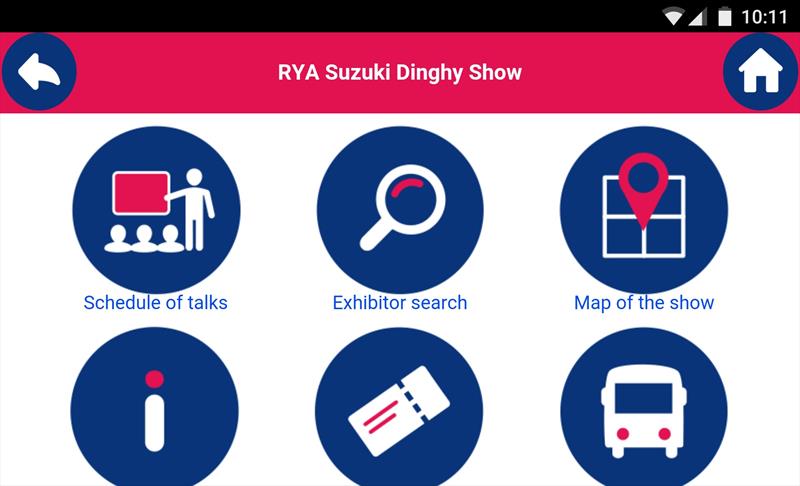View Map of the show
The height and width of the screenshot is (486, 800).
(643, 210)
